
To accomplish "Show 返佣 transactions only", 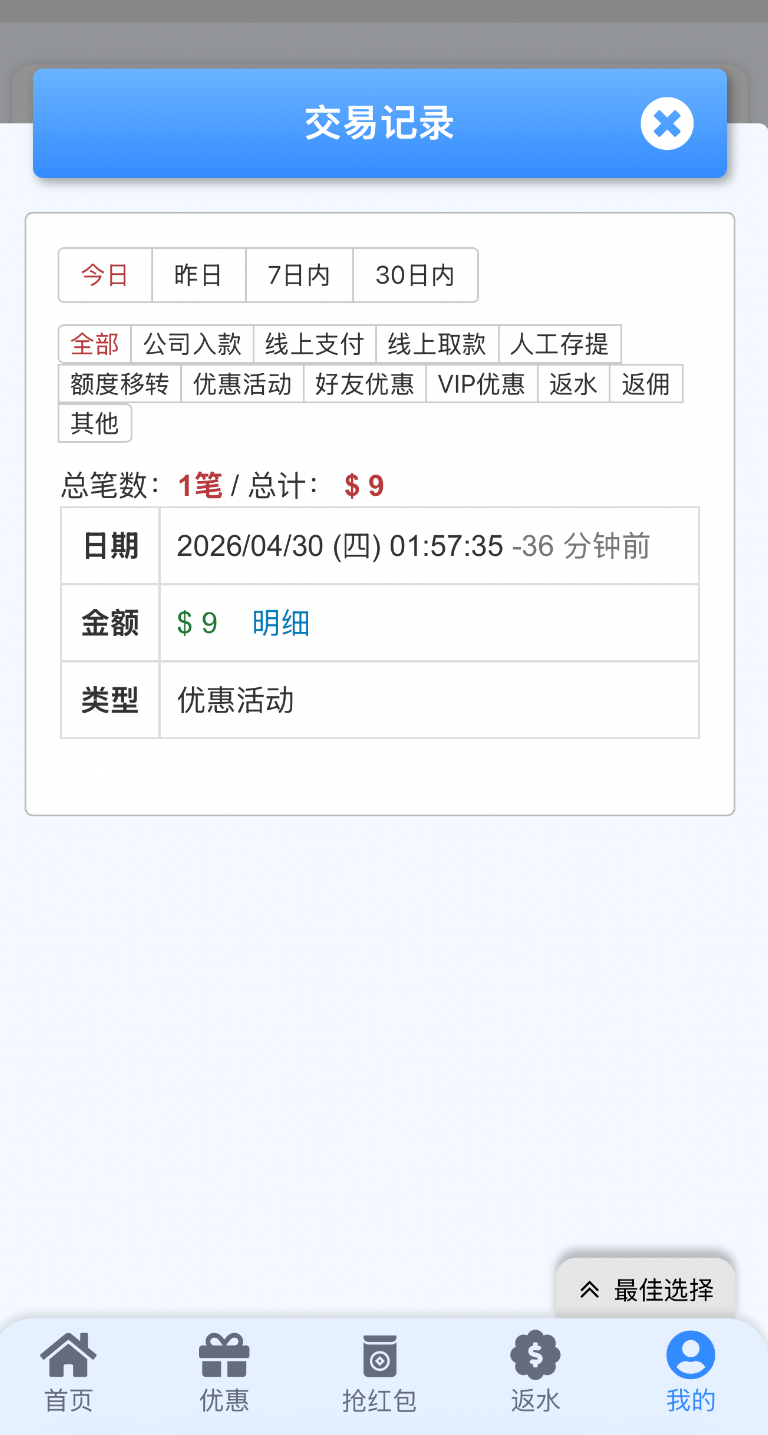I will (x=646, y=384).
